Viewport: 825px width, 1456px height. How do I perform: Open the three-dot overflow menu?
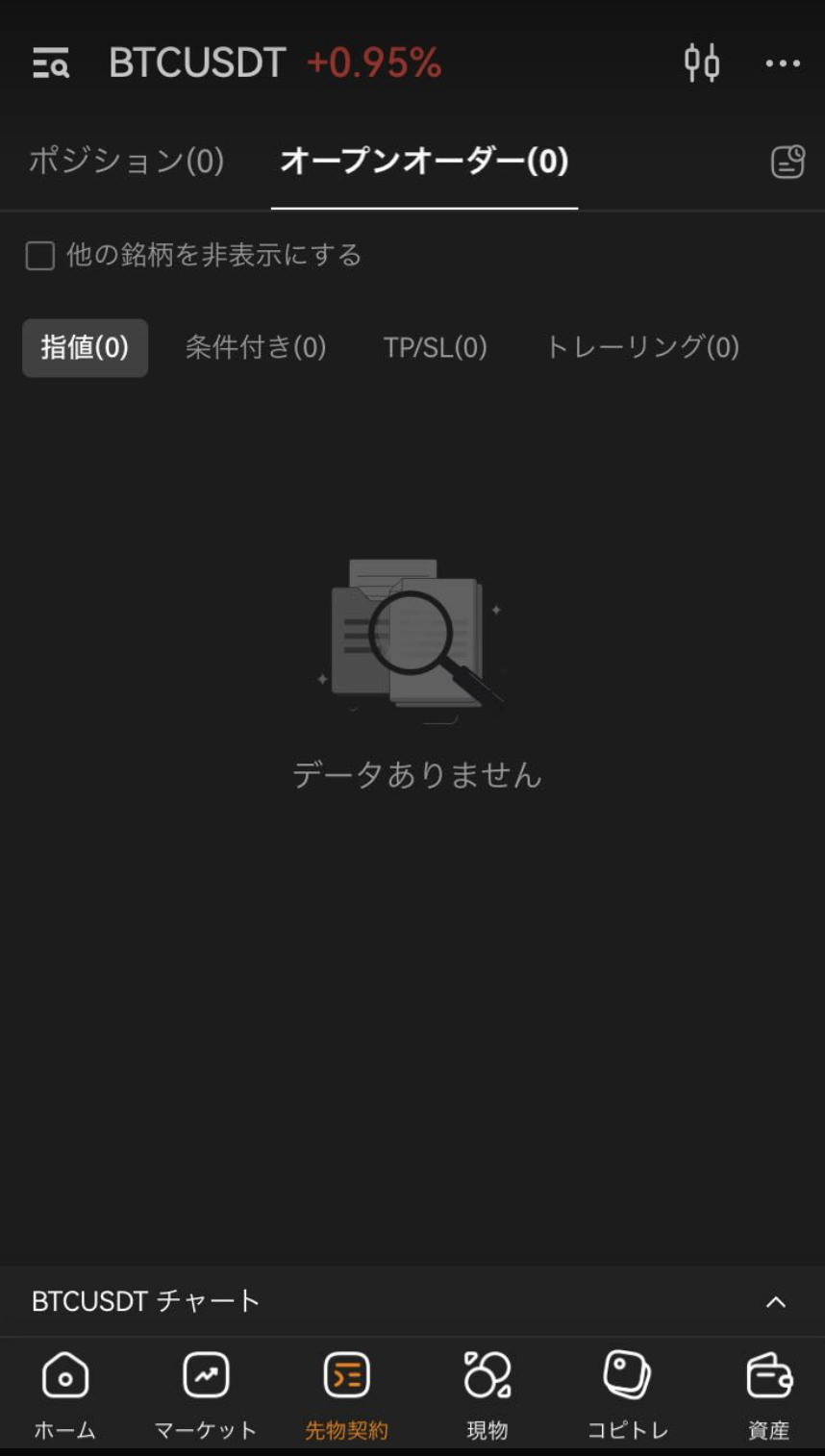click(x=782, y=63)
